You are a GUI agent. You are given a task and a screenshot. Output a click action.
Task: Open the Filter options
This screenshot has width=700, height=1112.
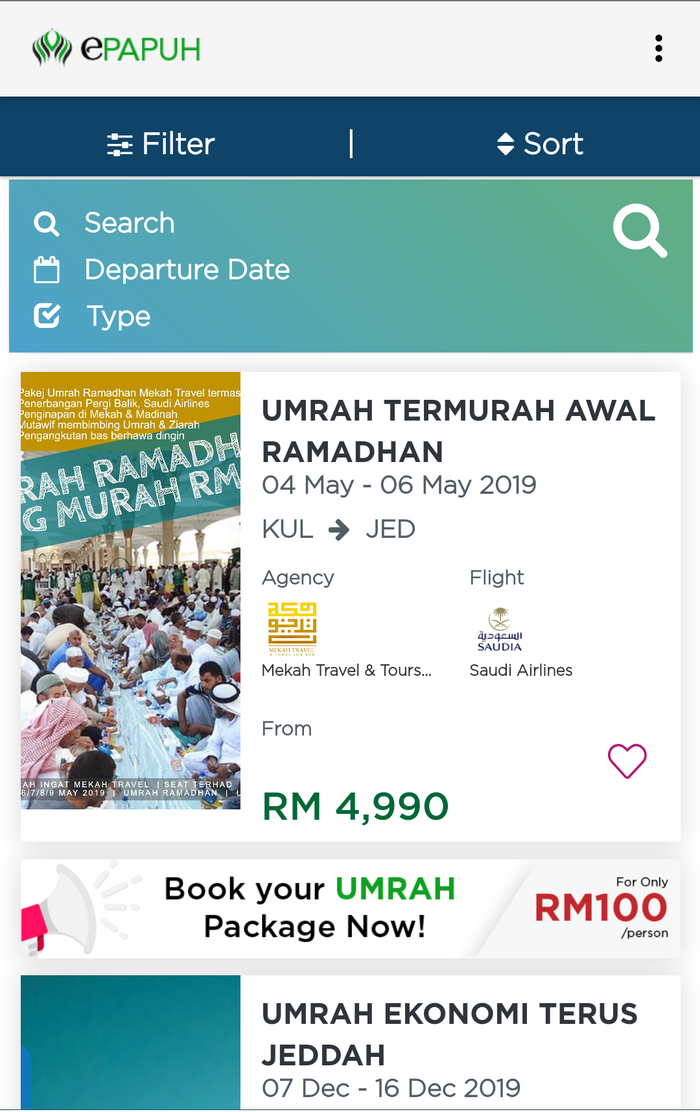tap(161, 144)
